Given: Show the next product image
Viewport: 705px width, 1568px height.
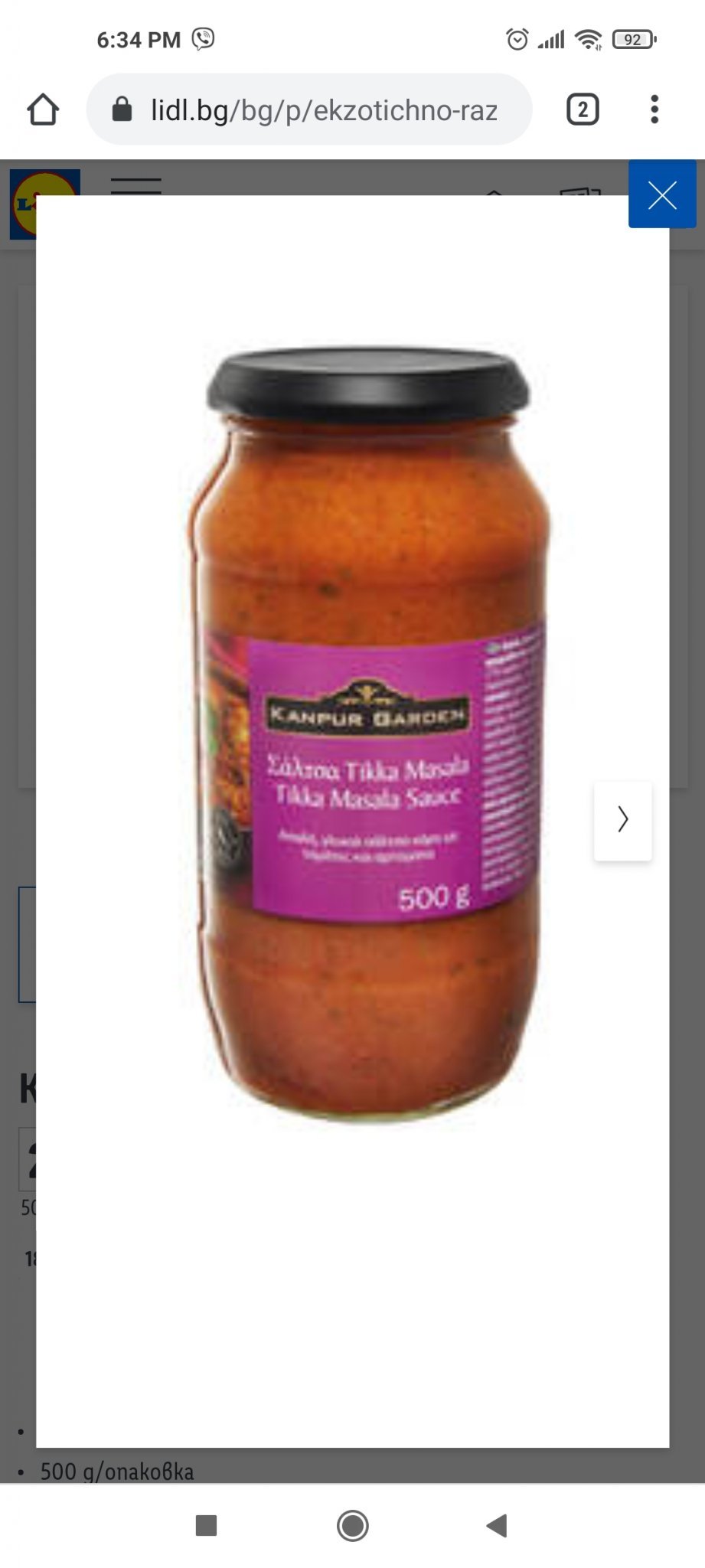Looking at the screenshot, I should (x=623, y=820).
